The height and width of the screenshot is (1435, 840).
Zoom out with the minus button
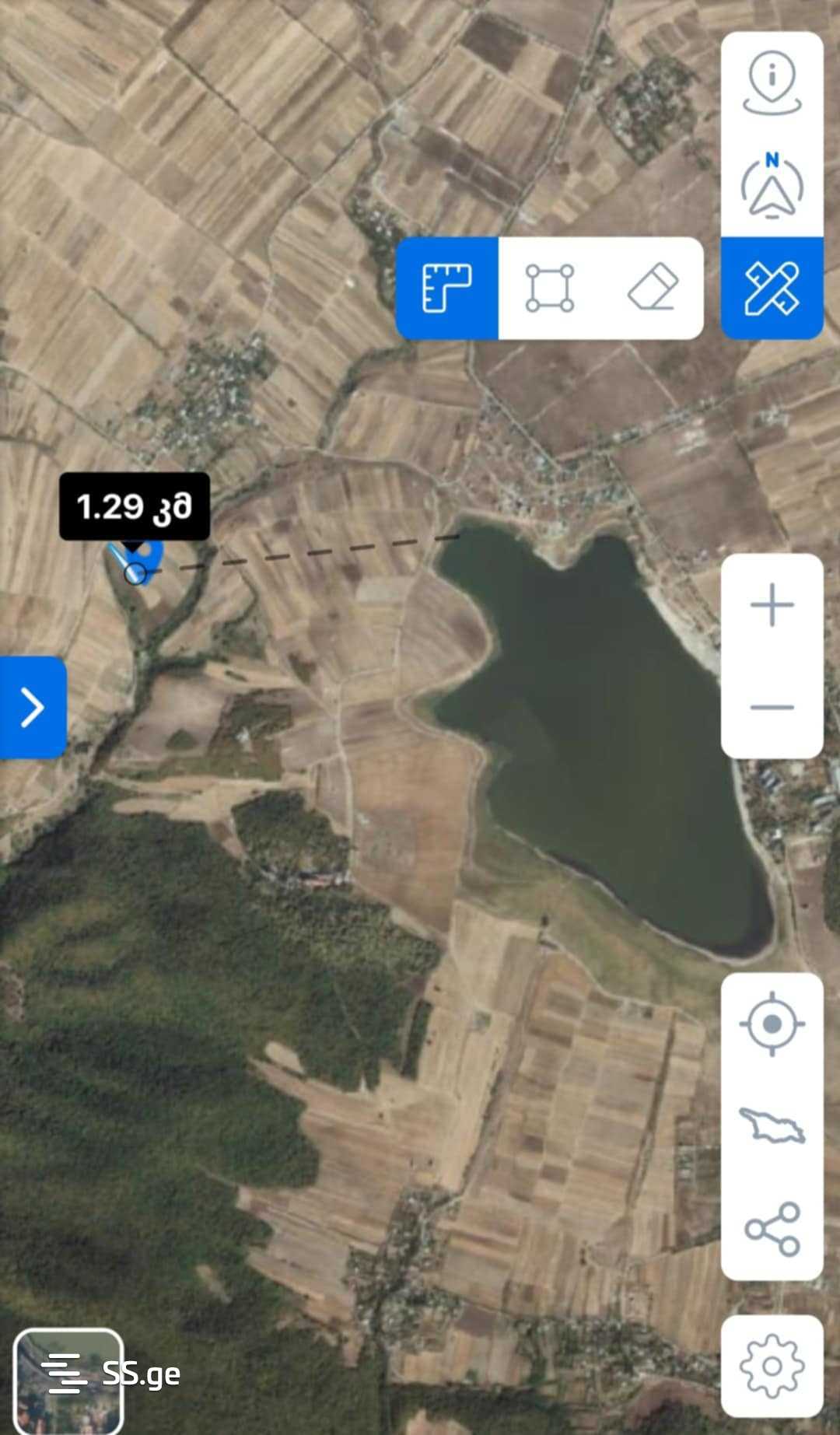tap(772, 707)
